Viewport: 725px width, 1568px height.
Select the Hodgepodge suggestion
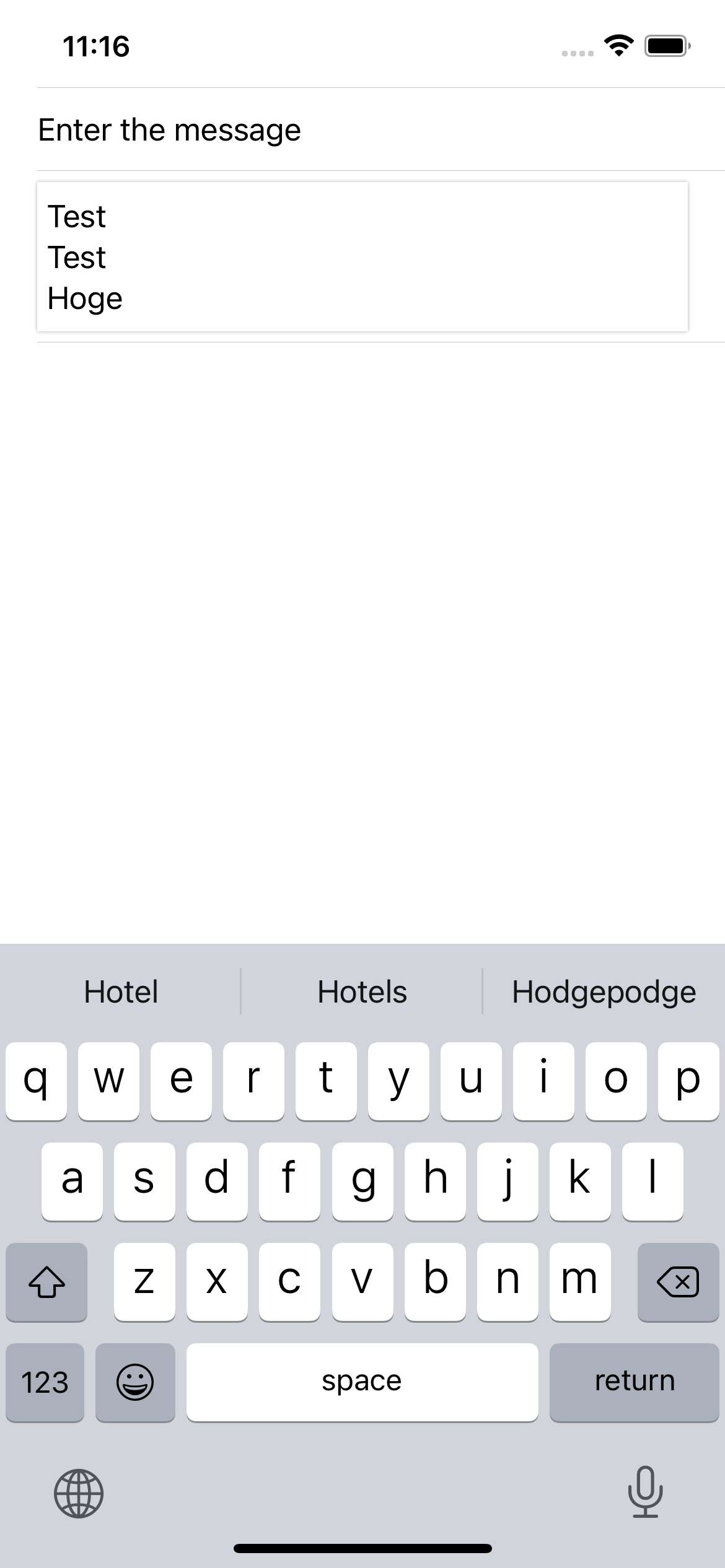click(604, 991)
